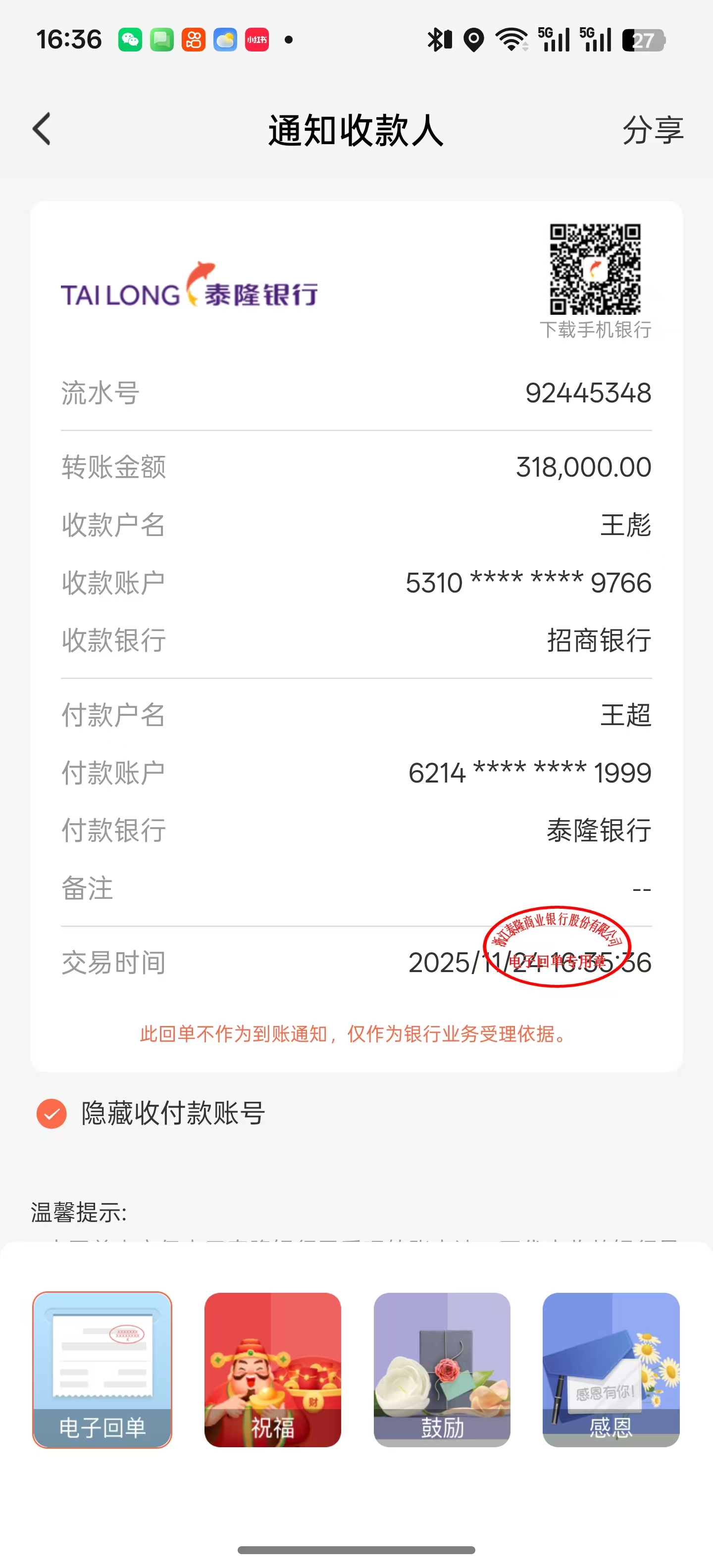Uncheck 隐藏收付款账号 checkbox
Screen dimensions: 713x1568
[x=52, y=1114]
